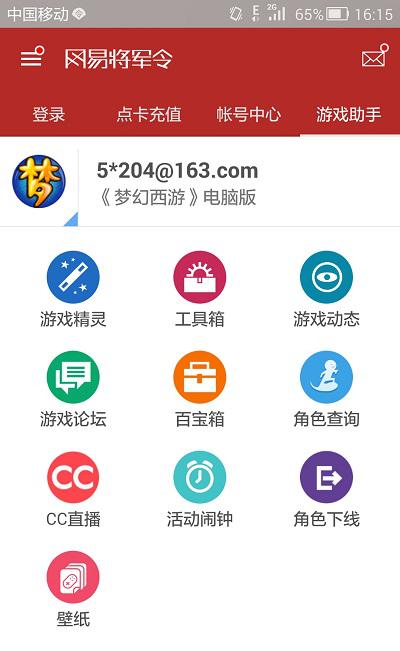The height and width of the screenshot is (651, 400).
Task: Switch to the 点卡充值 tab
Action: (149, 114)
